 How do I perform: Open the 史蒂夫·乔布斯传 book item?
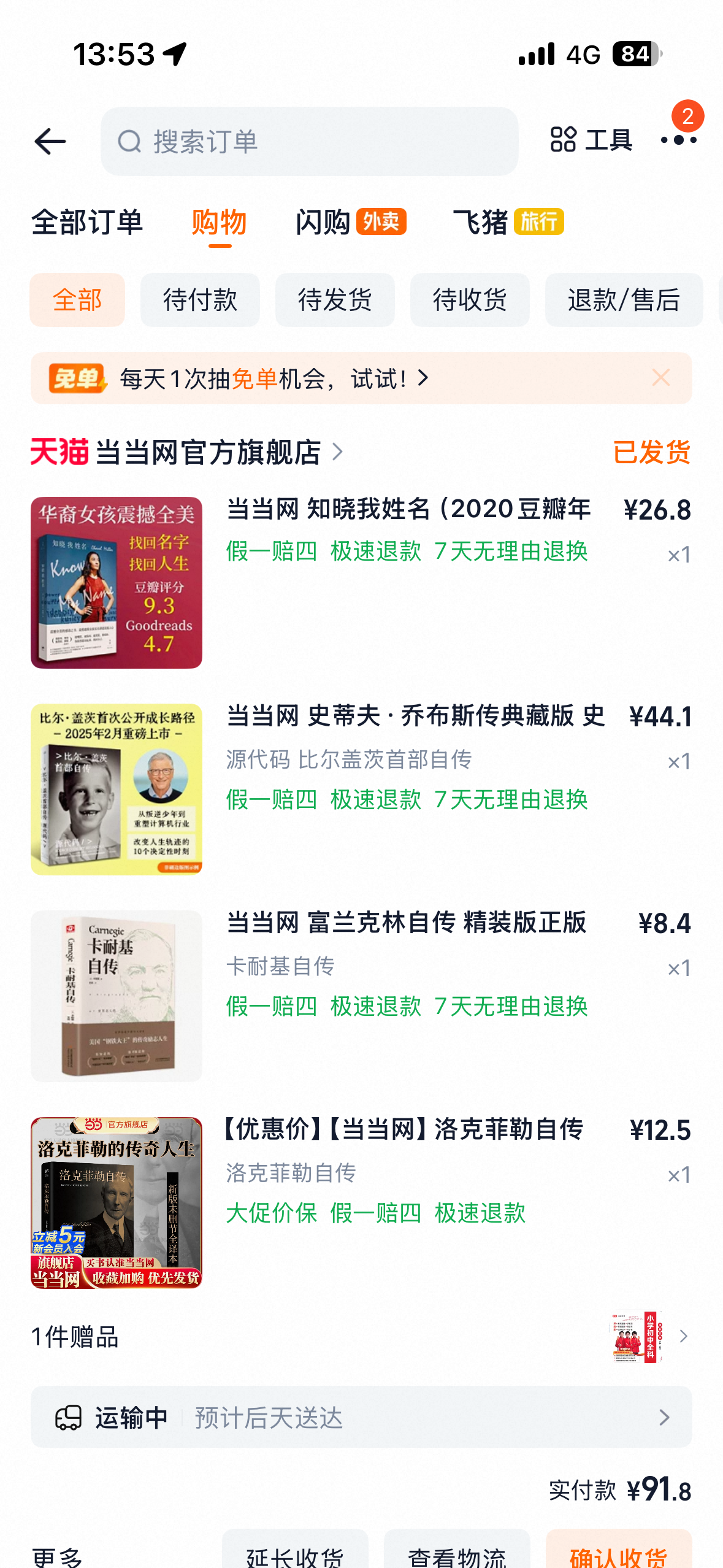361,789
